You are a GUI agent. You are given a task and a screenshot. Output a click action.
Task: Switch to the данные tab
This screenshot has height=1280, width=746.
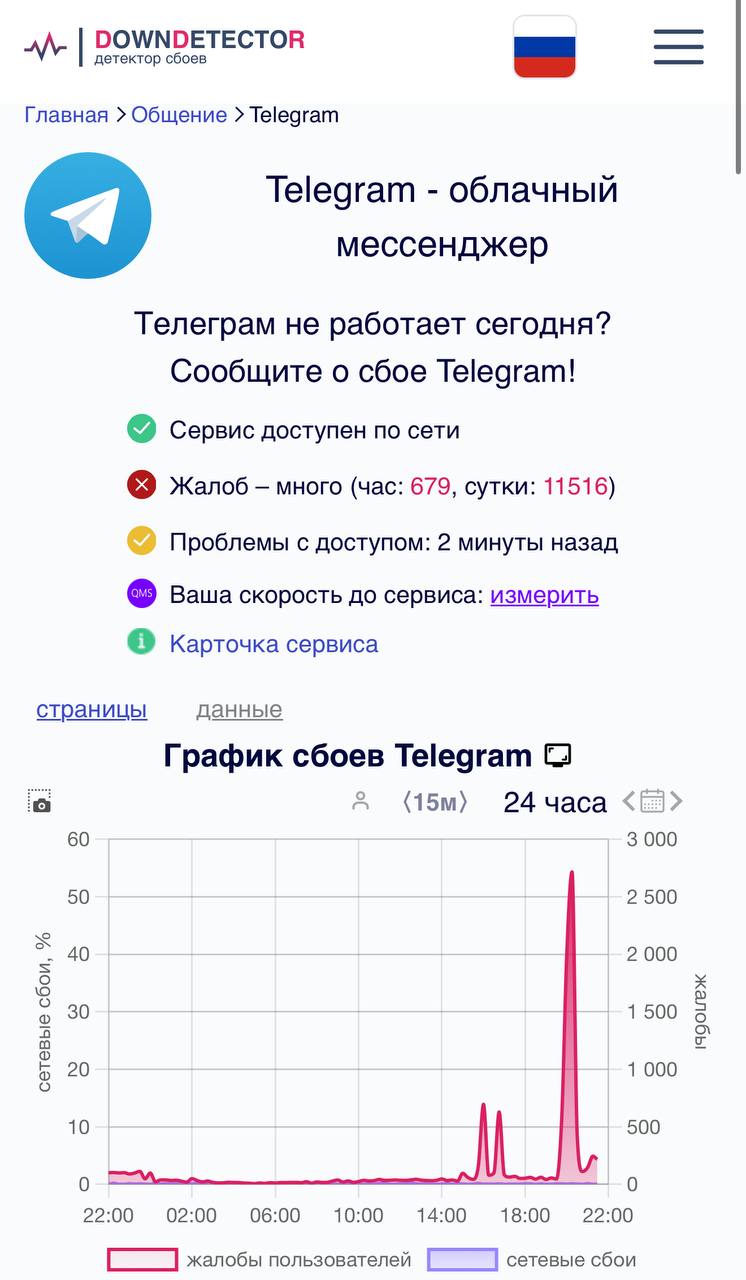[239, 710]
